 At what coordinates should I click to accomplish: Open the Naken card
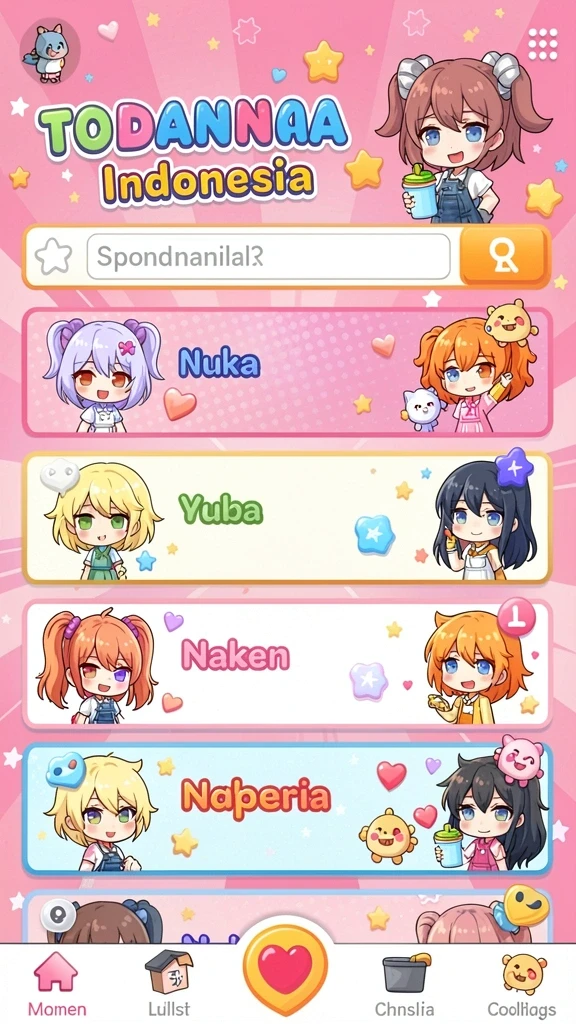(287, 664)
